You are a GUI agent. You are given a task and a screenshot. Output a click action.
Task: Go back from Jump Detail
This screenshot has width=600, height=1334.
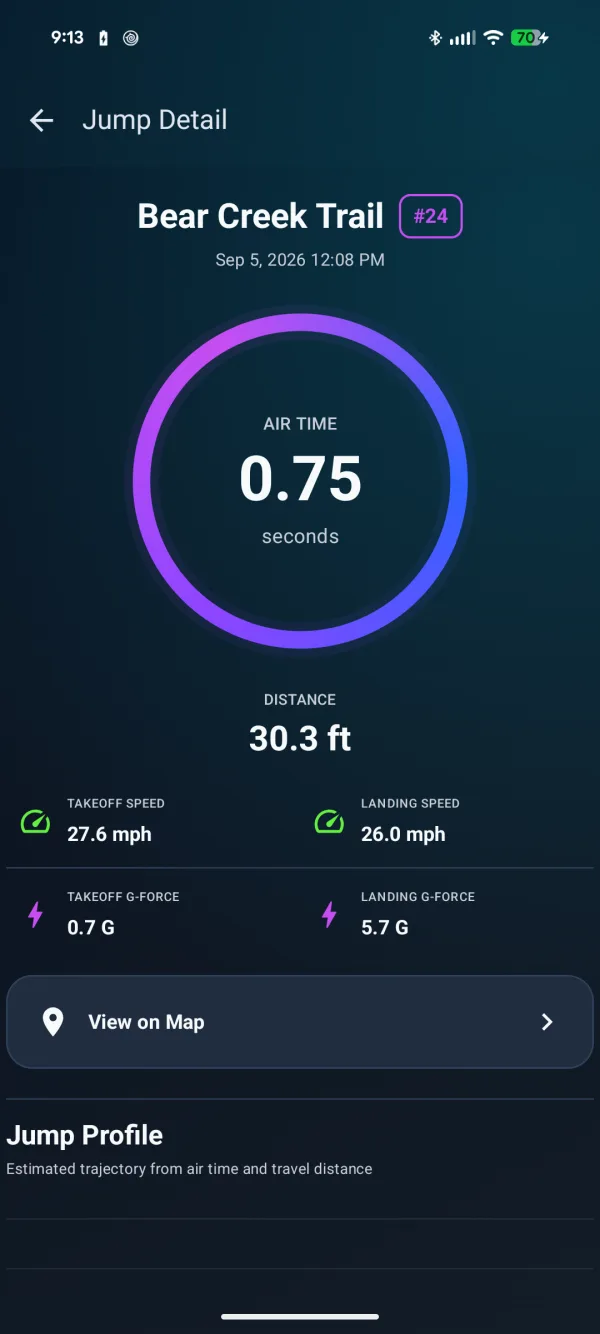(x=41, y=121)
